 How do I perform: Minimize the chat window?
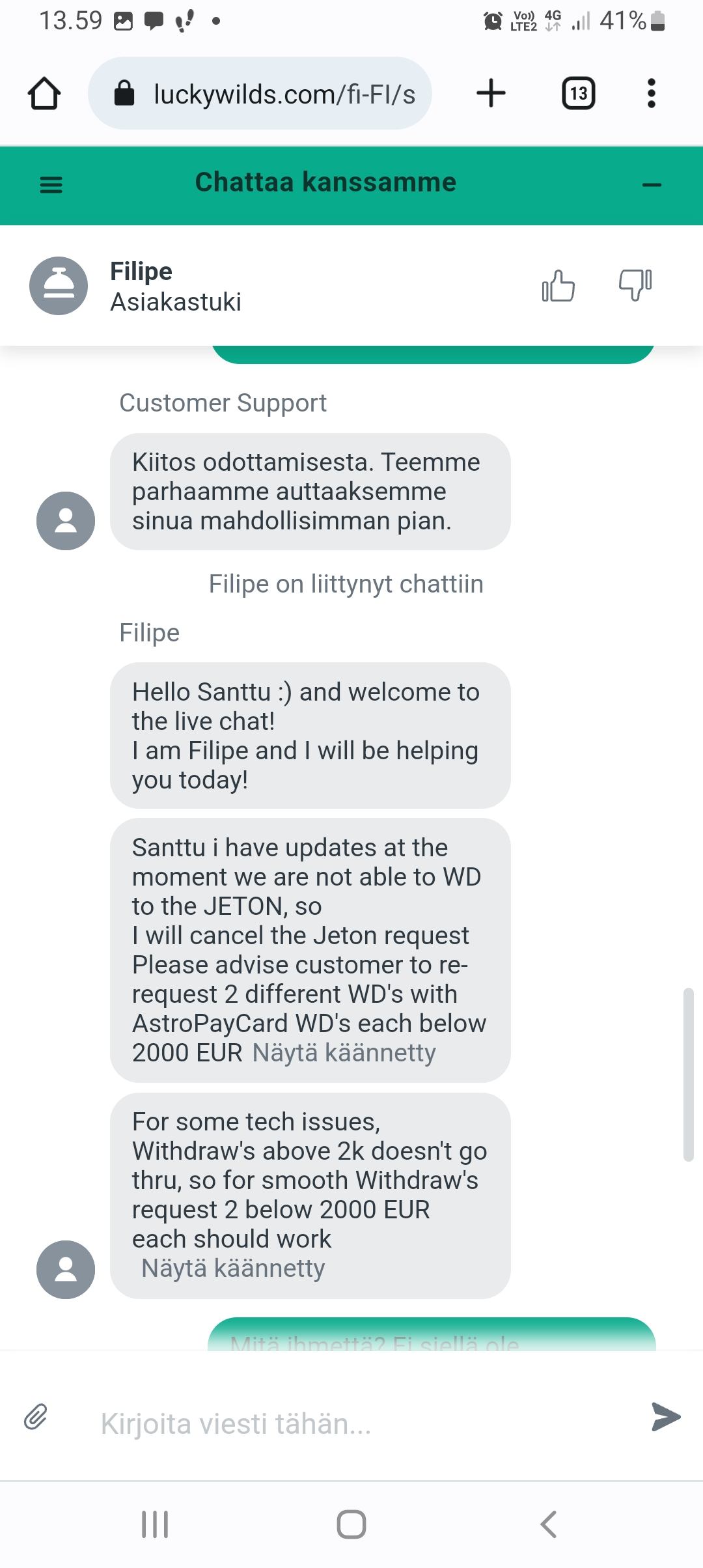(x=651, y=185)
